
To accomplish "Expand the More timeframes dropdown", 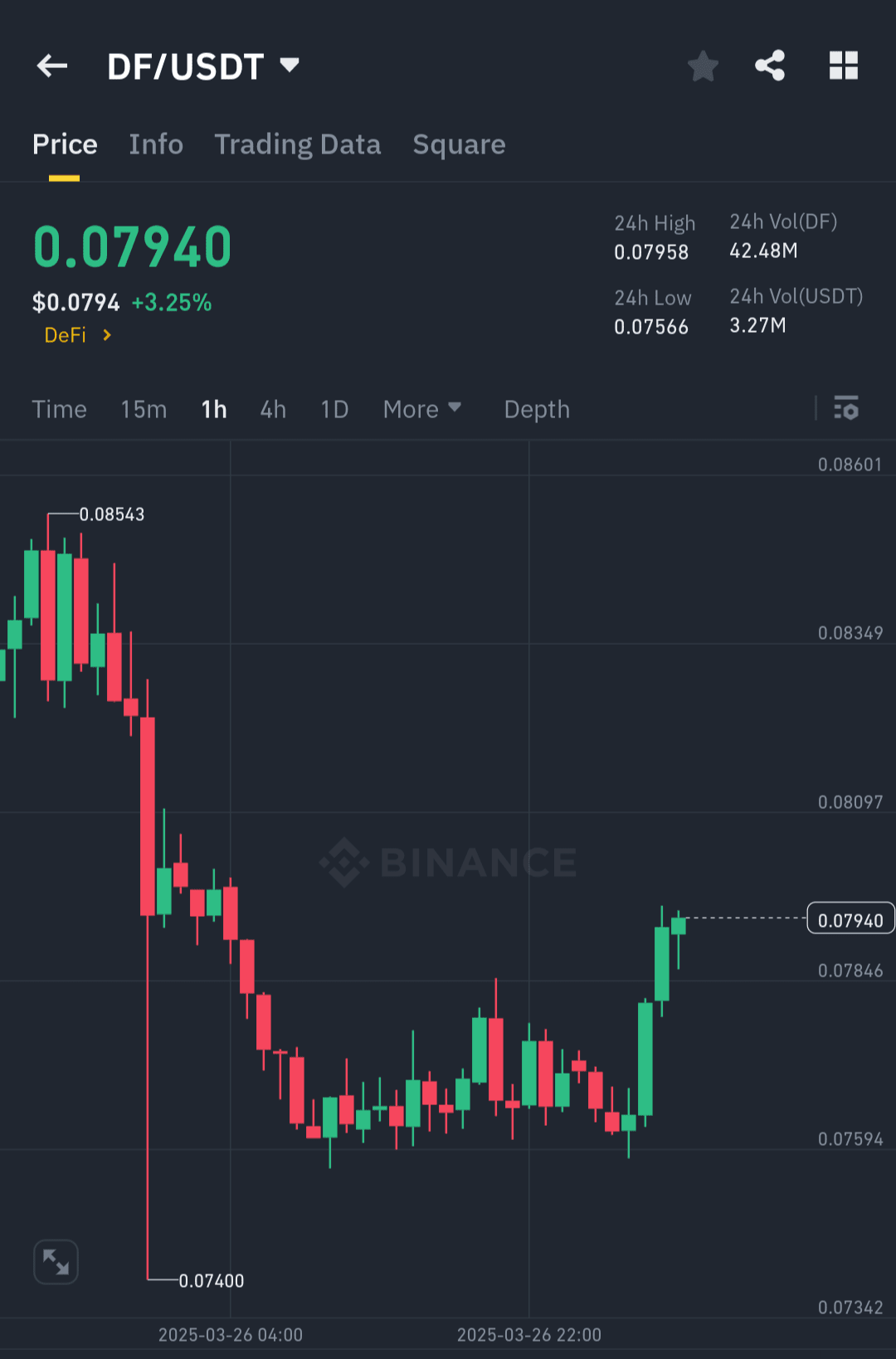I will click(x=421, y=408).
